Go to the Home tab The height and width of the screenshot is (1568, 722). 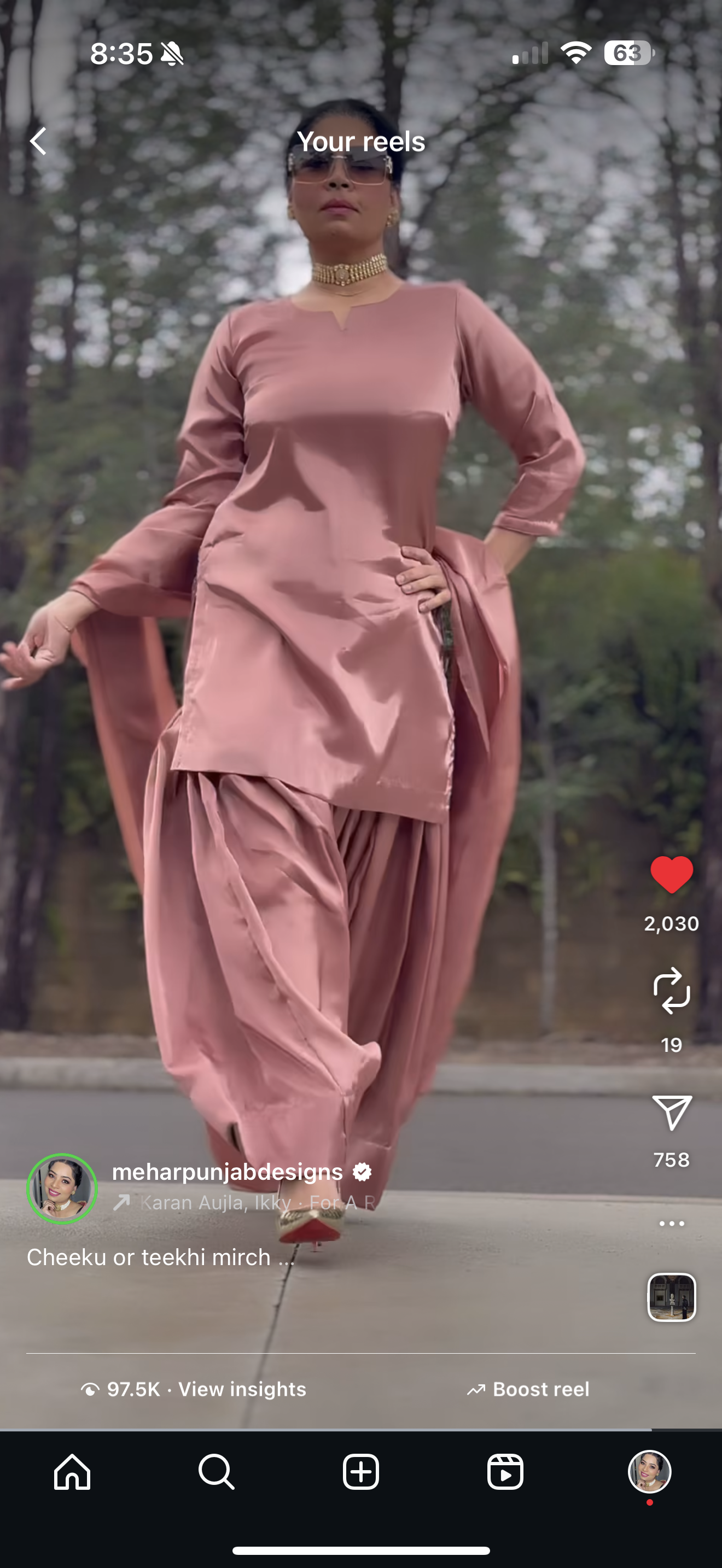(x=72, y=1472)
